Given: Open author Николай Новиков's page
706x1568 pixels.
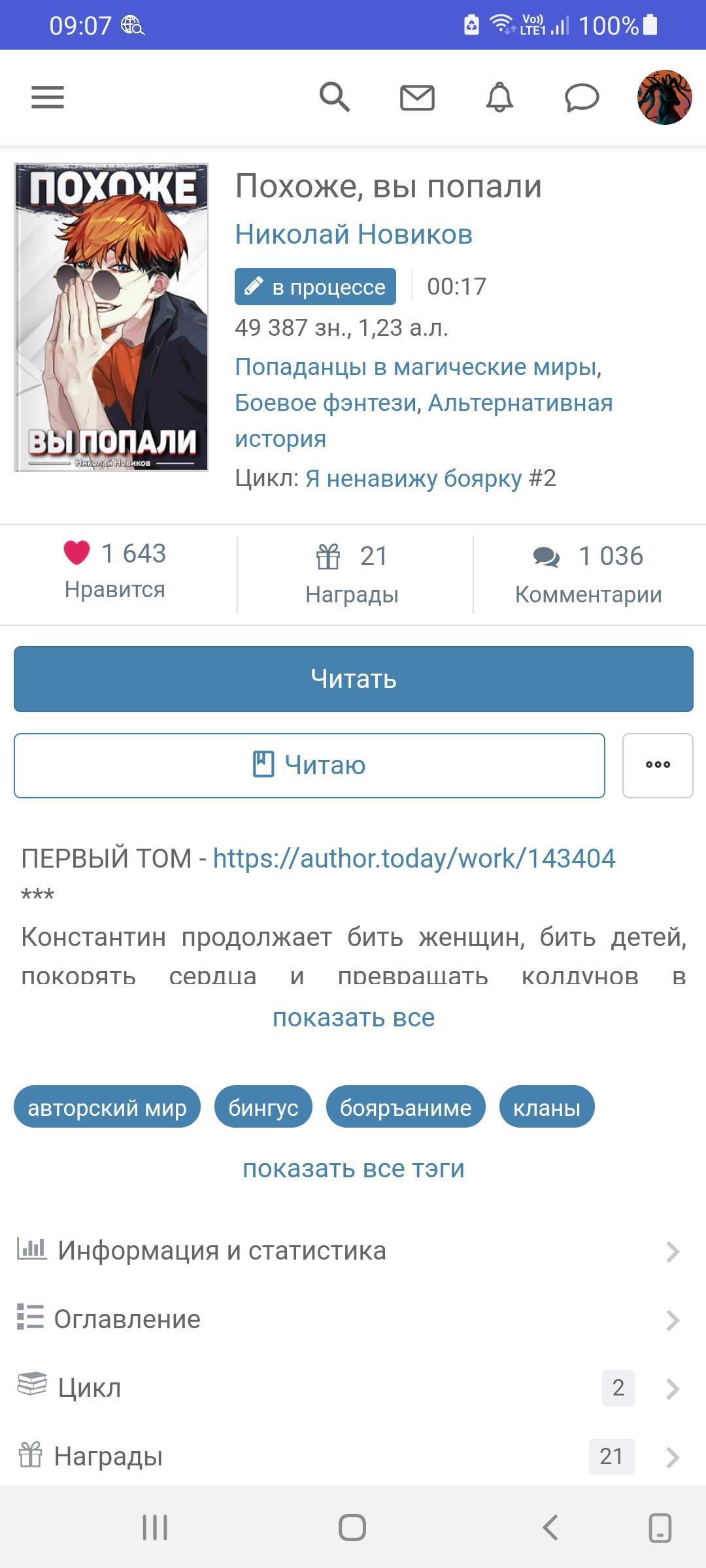Looking at the screenshot, I should point(354,234).
